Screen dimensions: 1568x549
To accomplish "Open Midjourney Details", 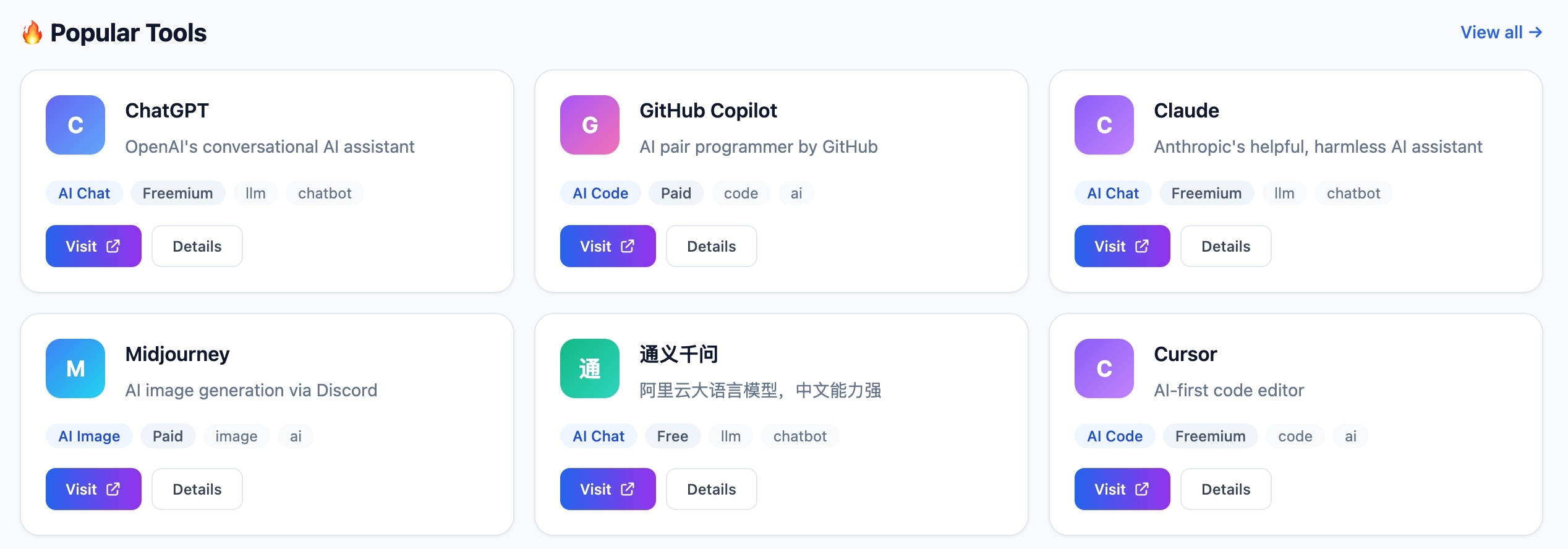I will click(x=197, y=489).
